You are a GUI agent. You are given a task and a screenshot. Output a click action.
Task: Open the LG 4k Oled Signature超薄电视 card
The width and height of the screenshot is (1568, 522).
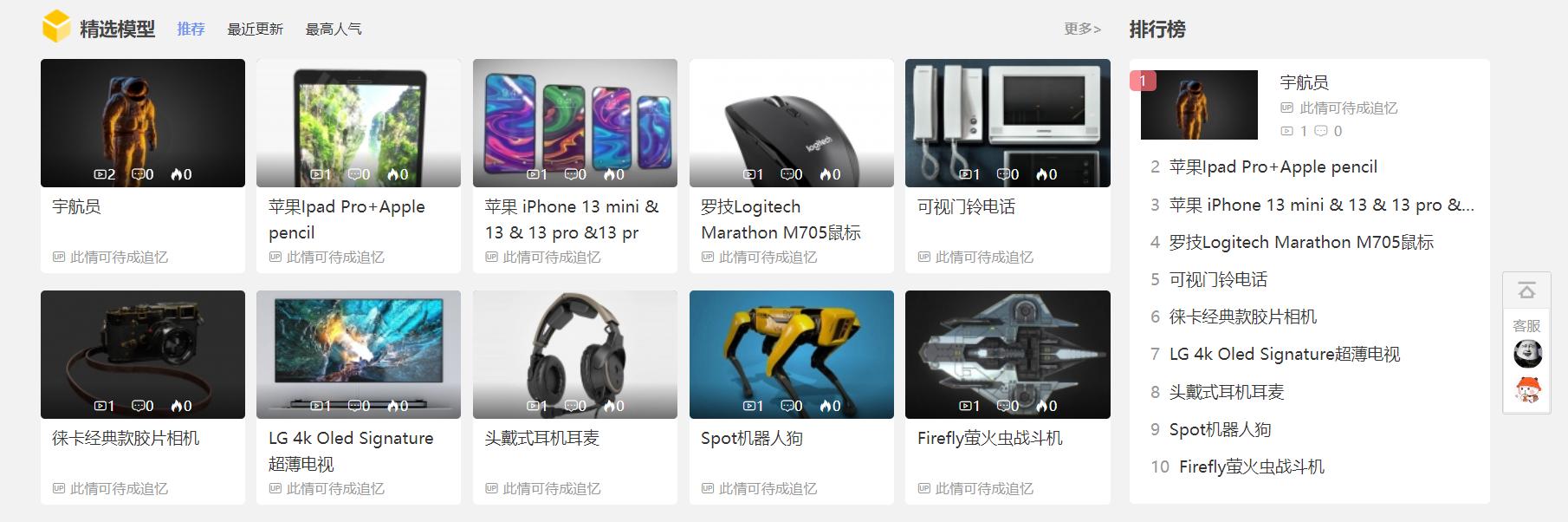[358, 355]
